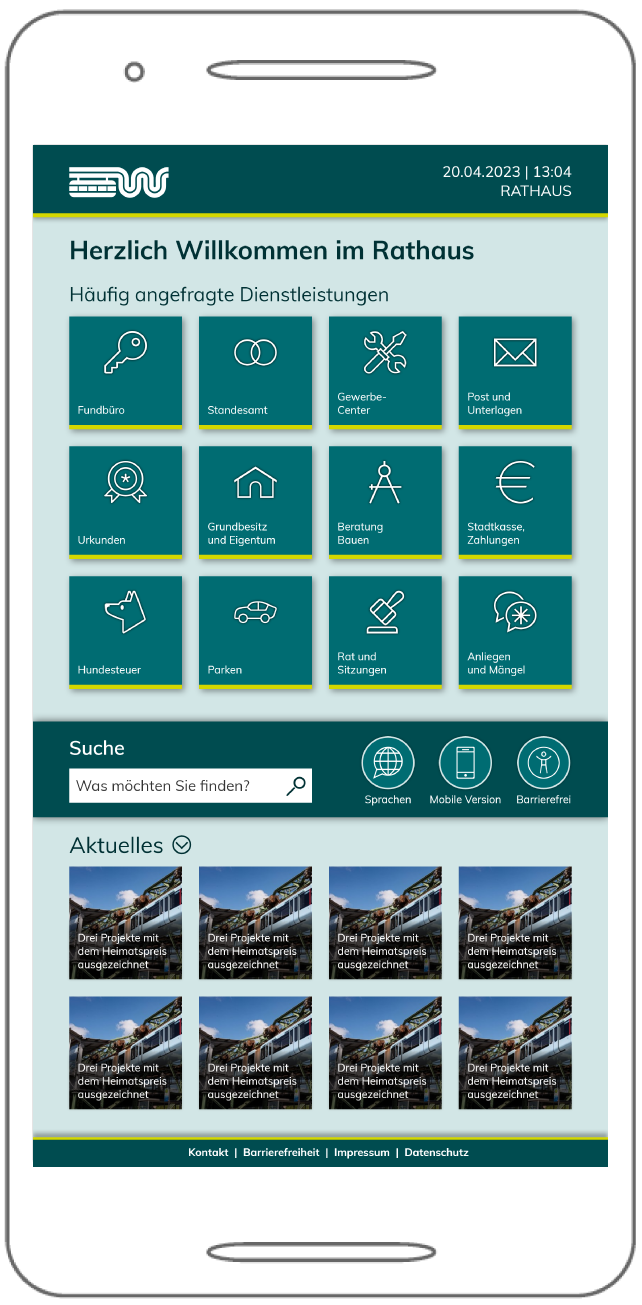
Task: Select the Hundesteuer tile
Action: [x=125, y=632]
